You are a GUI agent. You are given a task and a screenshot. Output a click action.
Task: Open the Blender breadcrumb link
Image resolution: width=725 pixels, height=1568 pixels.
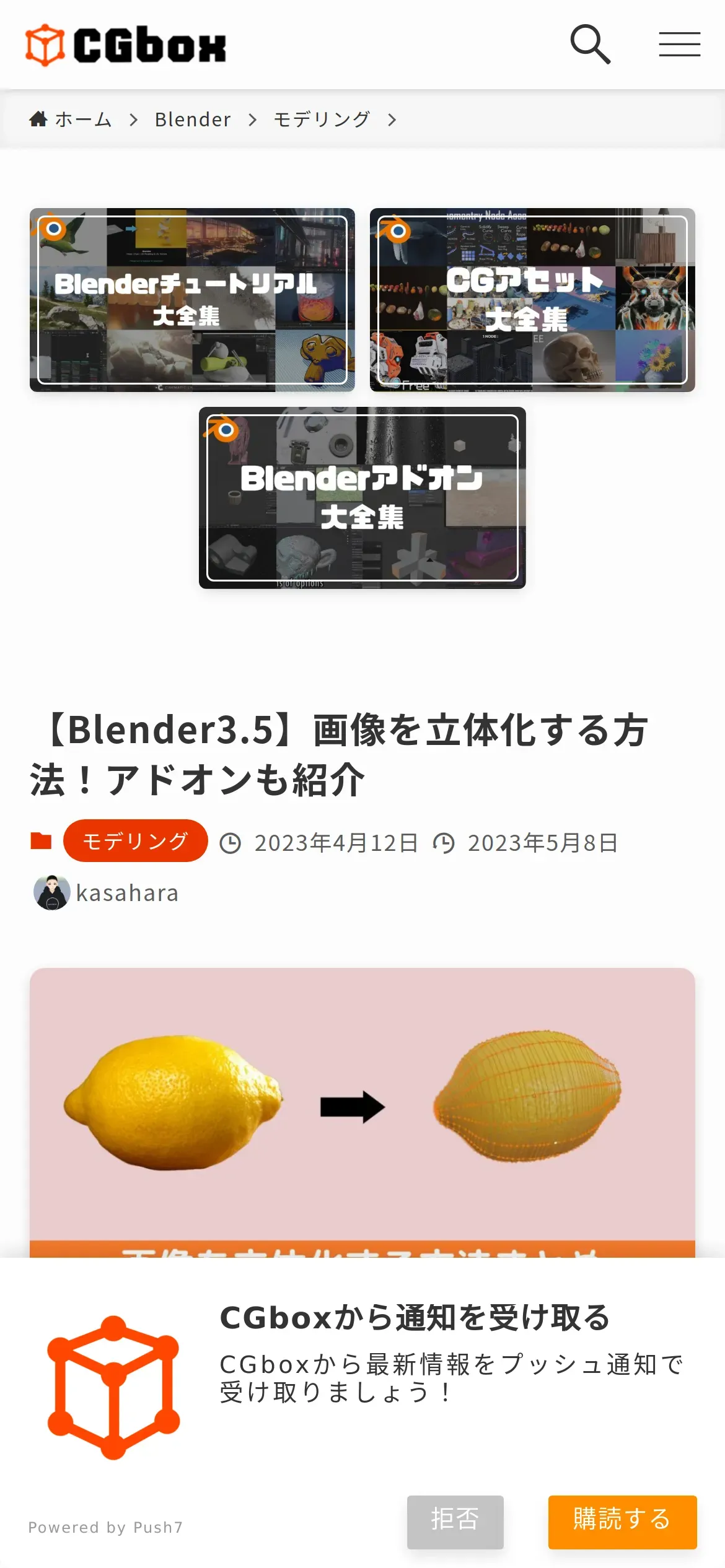[x=193, y=120]
